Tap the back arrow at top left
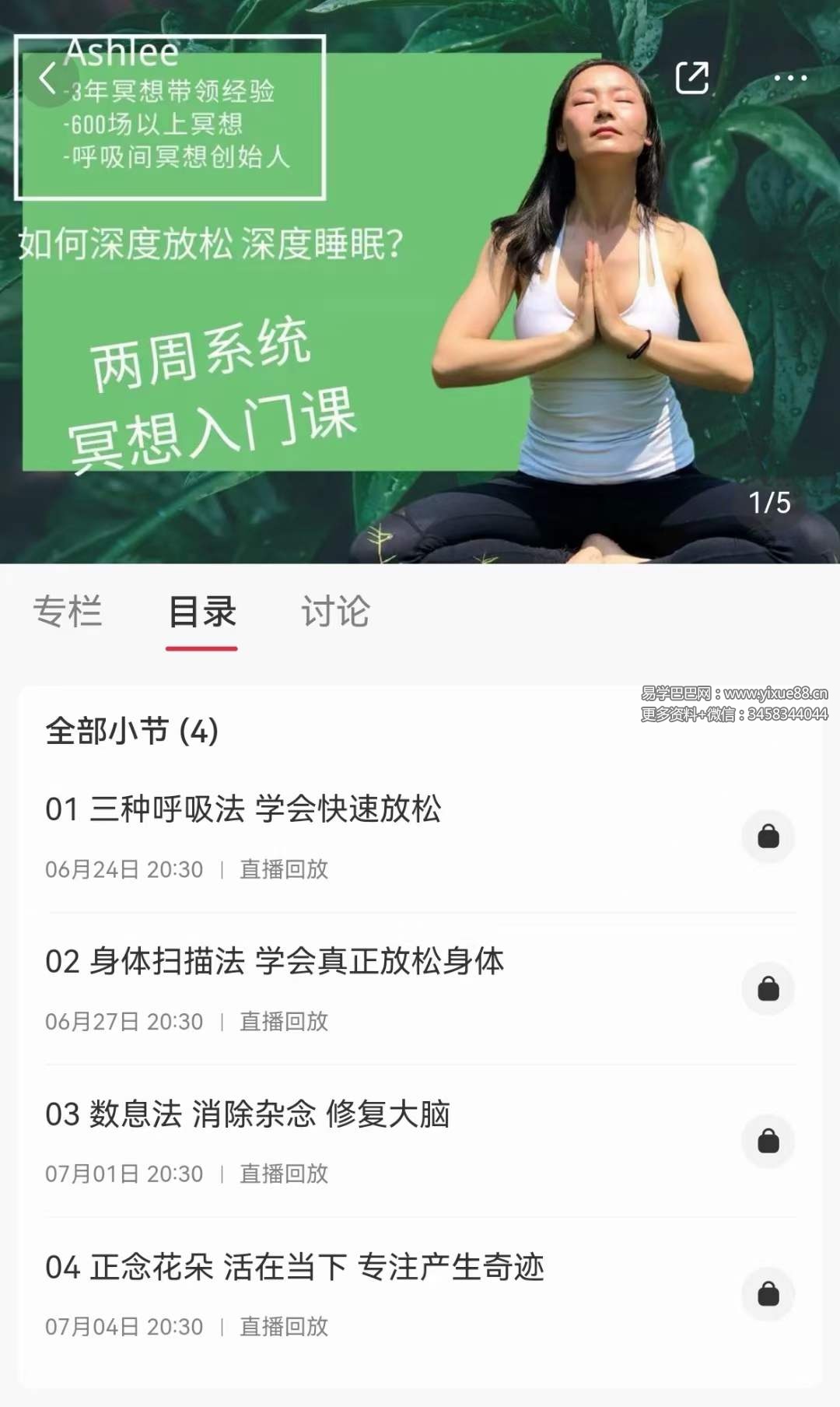 click(x=47, y=78)
